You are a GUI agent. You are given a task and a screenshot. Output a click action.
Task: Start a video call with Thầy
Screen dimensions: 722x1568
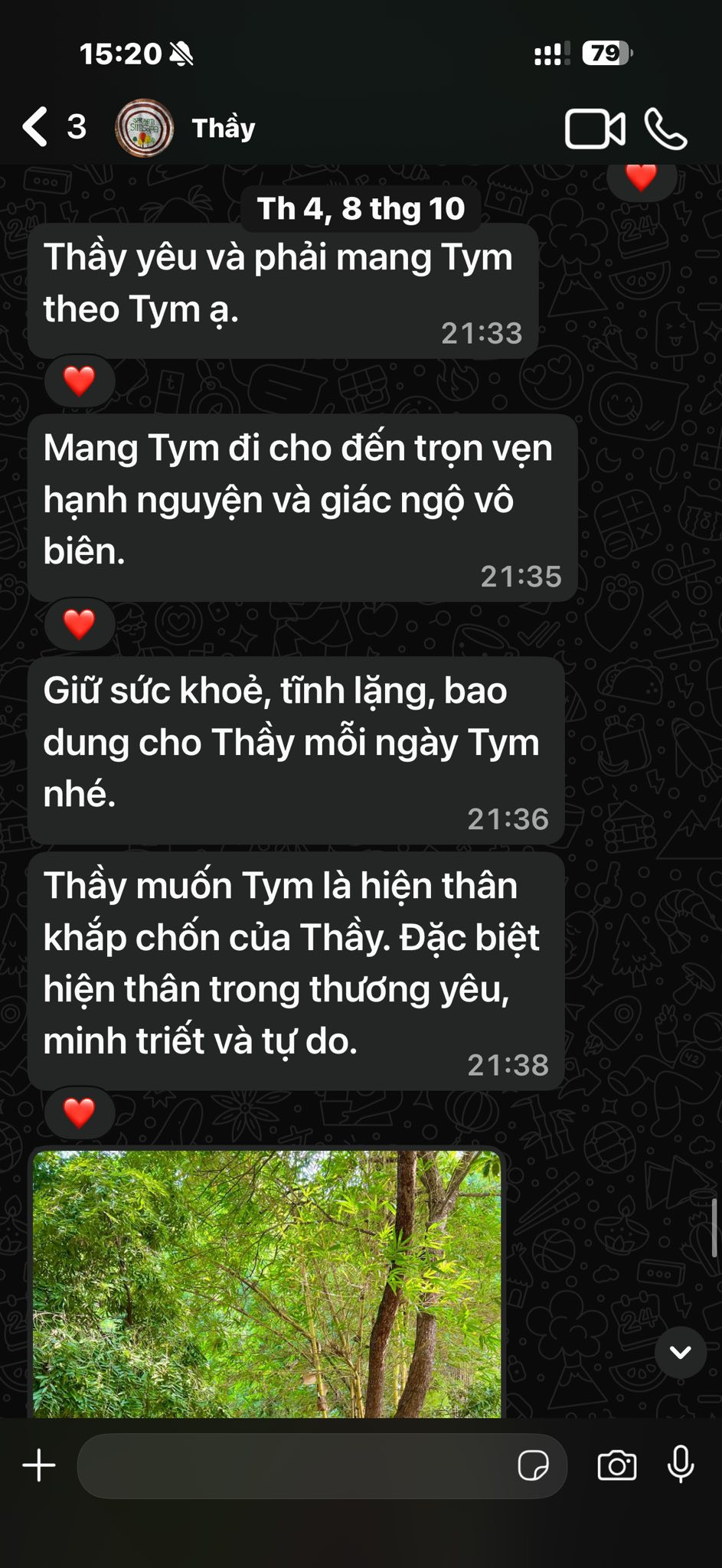tap(594, 129)
